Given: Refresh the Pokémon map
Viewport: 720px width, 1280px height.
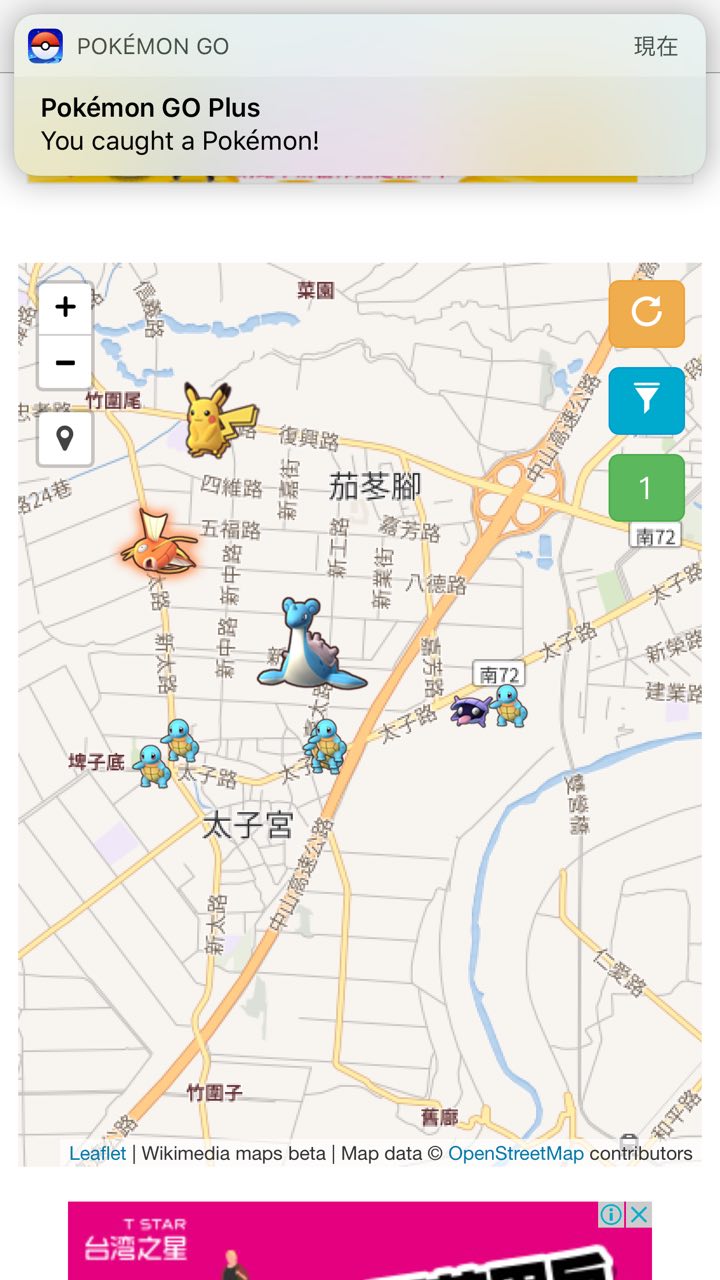Looking at the screenshot, I should (x=646, y=313).
